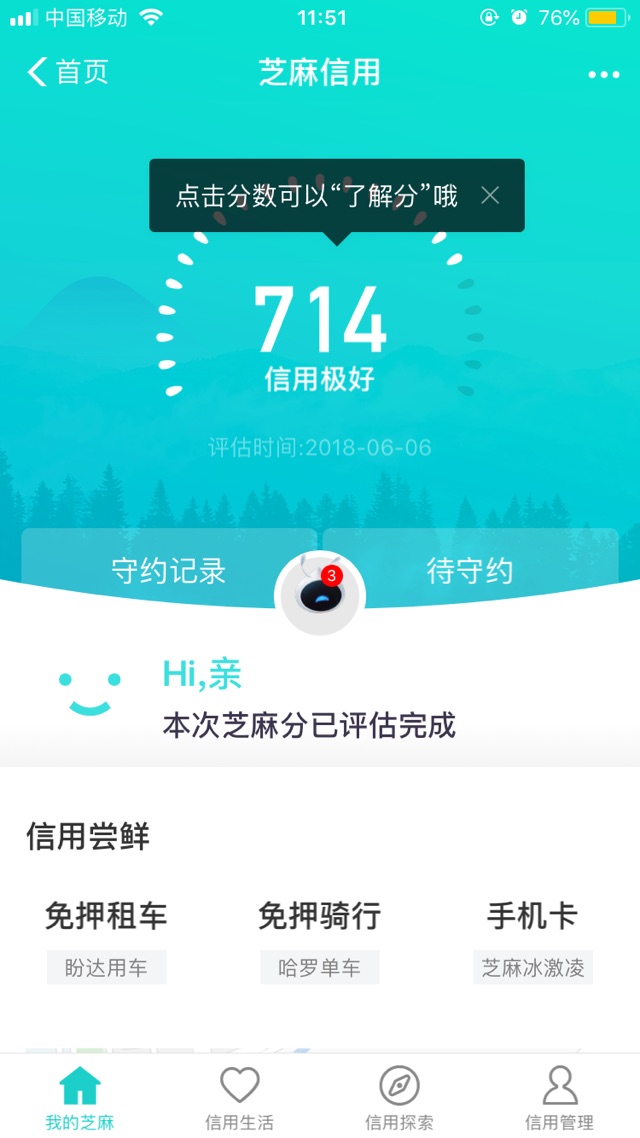Image resolution: width=640 pixels, height=1138 pixels.
Task: Open 待守约
Action: [470, 571]
